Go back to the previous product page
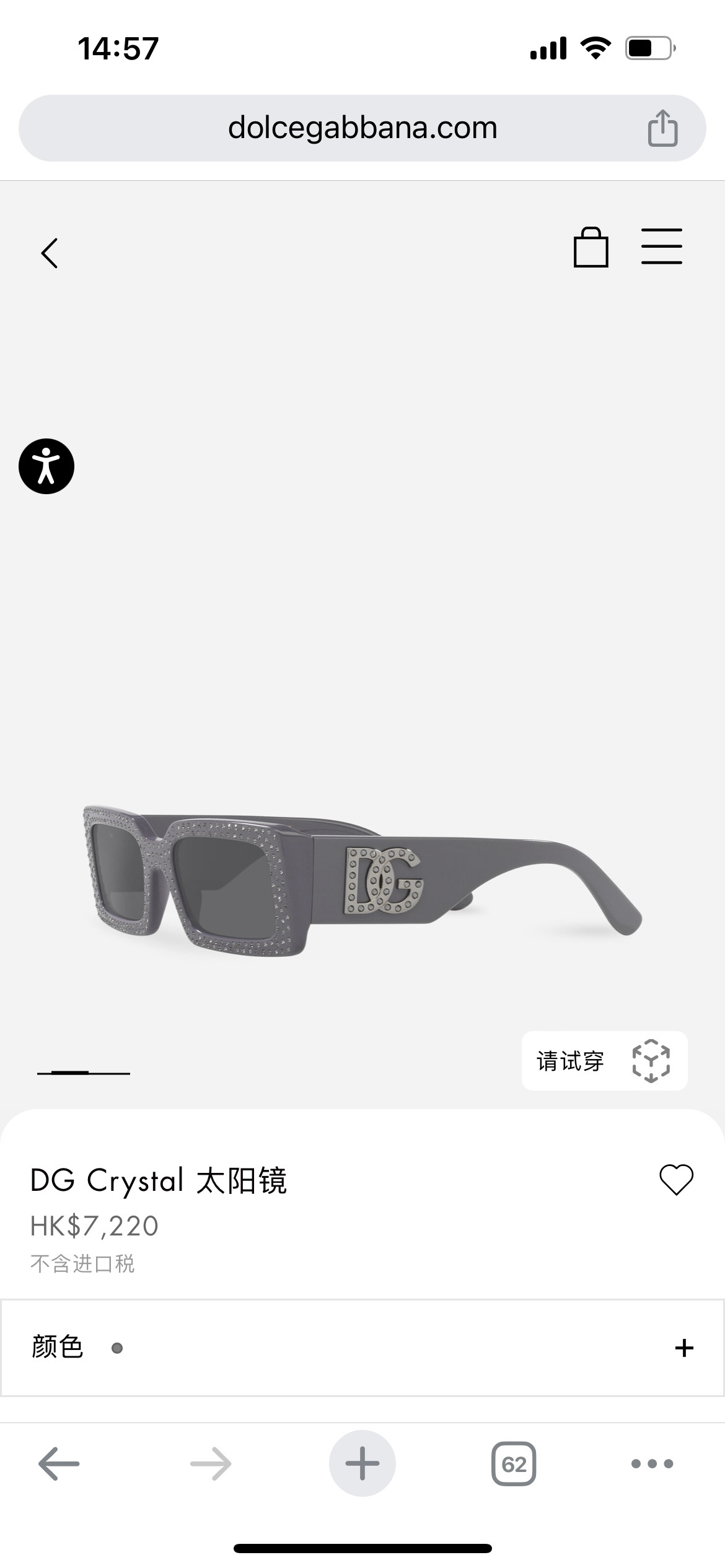The image size is (725, 1568). tap(50, 253)
